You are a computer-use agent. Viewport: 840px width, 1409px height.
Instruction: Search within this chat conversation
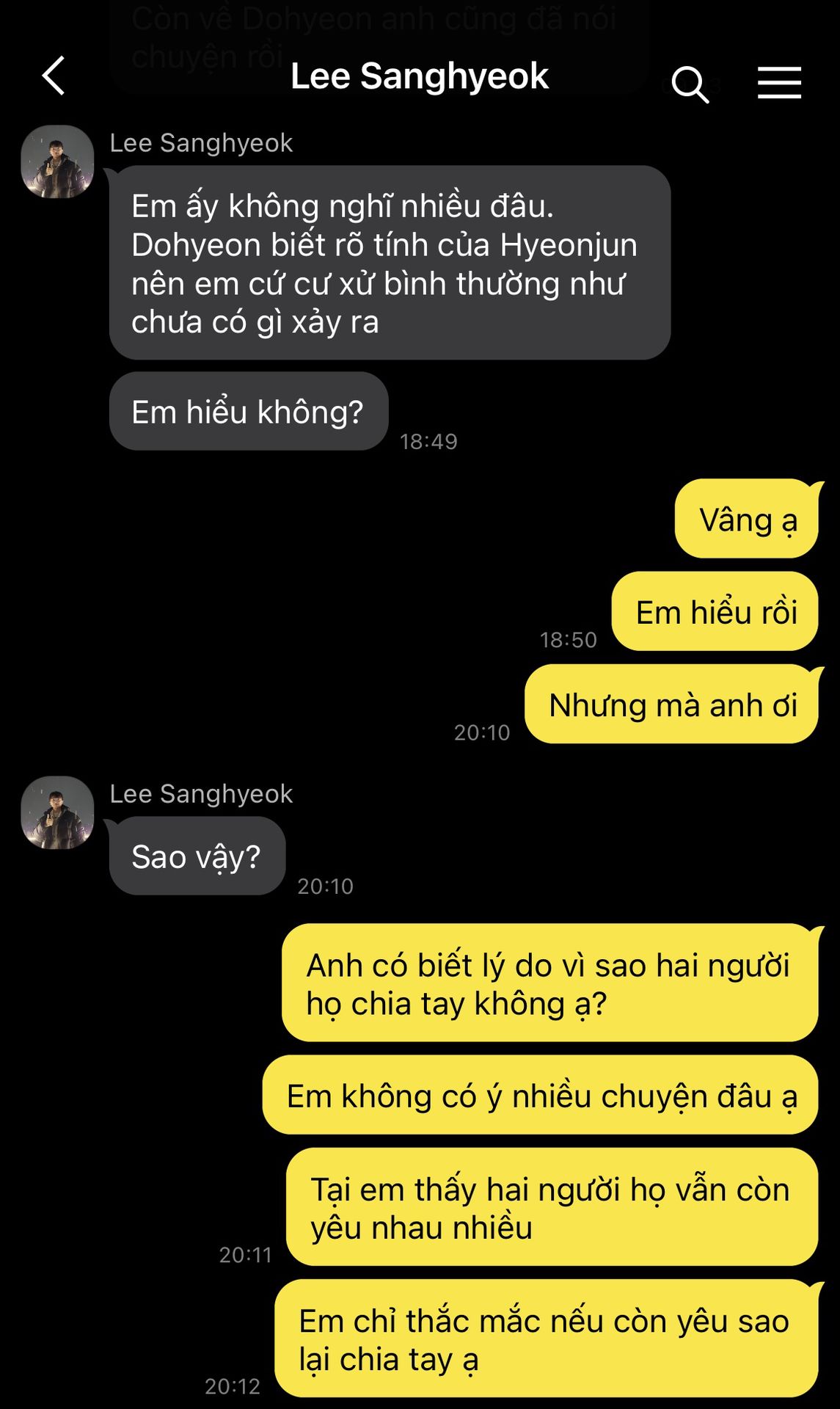(x=690, y=84)
